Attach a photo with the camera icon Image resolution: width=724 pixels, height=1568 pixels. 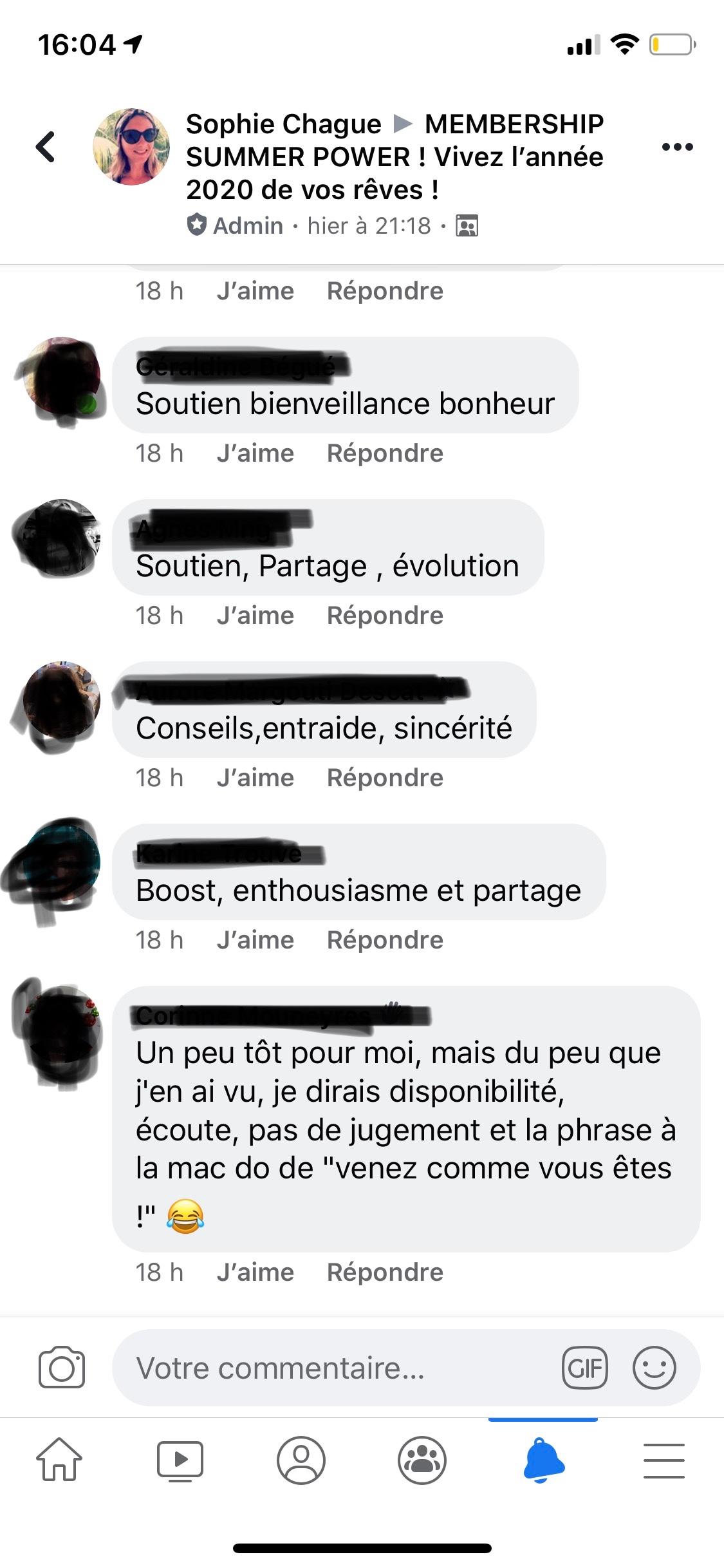pos(62,1368)
